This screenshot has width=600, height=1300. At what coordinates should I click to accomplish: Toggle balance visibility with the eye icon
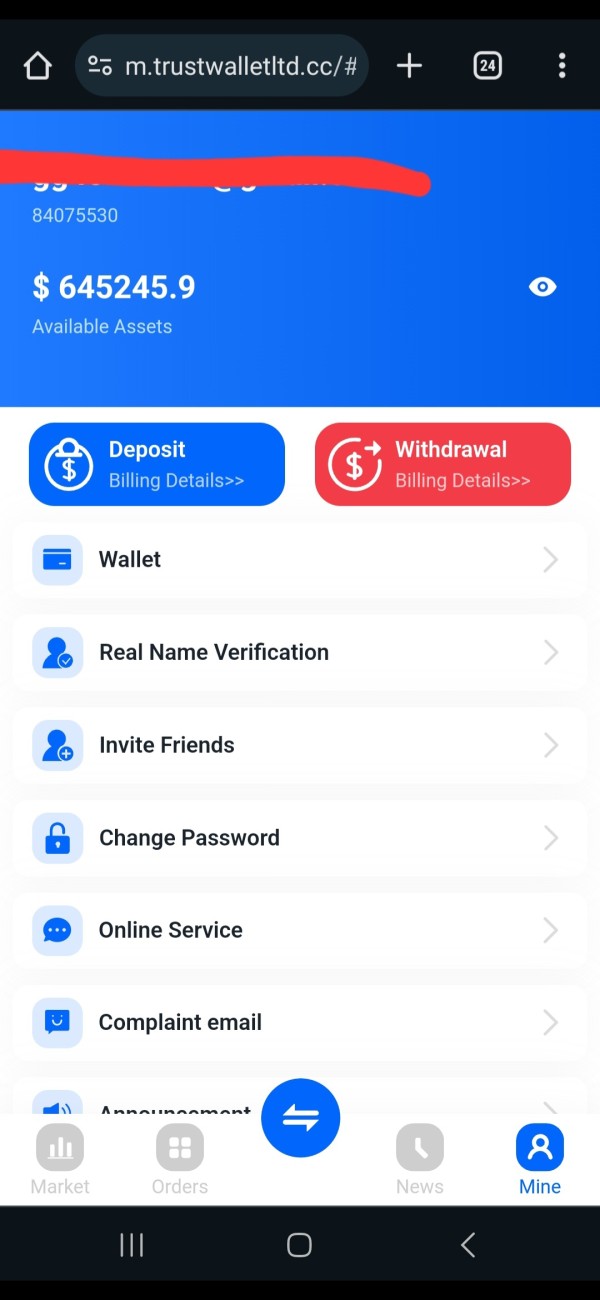pyautogui.click(x=542, y=287)
